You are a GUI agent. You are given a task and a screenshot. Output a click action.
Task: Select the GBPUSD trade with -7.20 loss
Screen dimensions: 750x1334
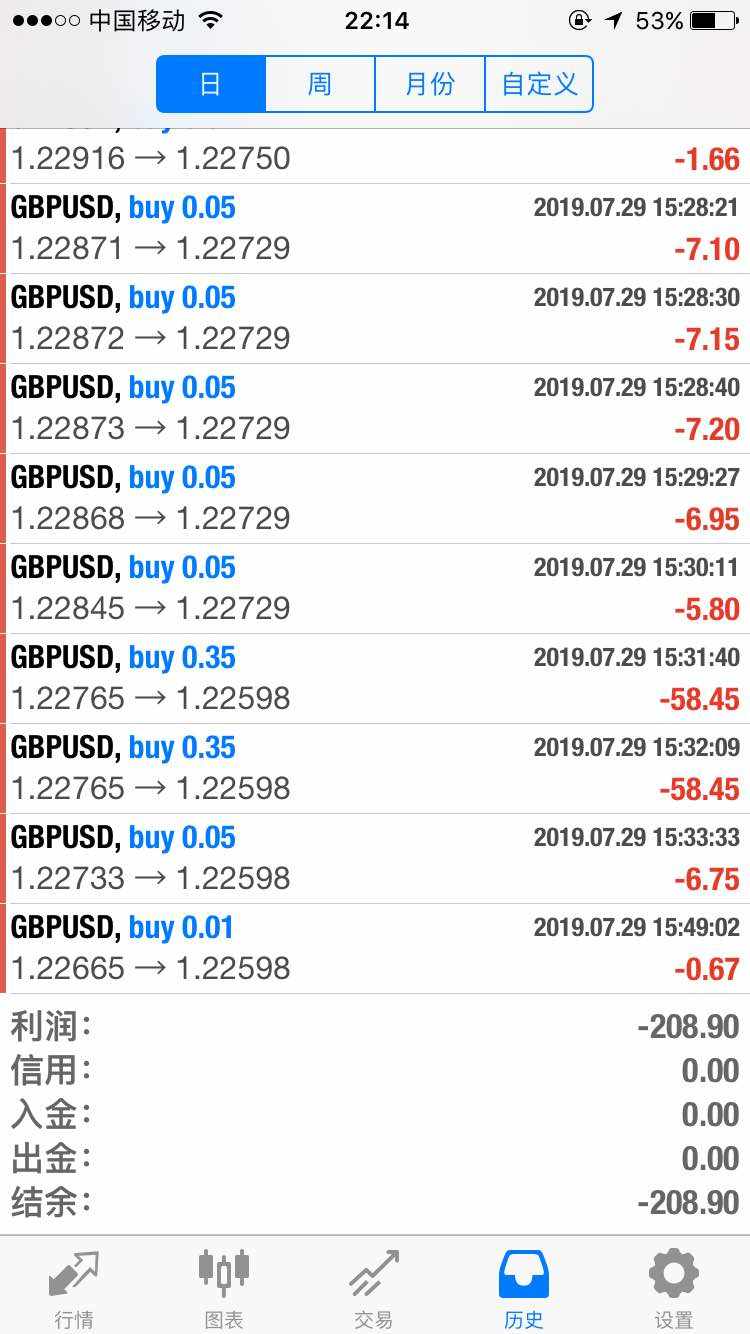click(375, 408)
